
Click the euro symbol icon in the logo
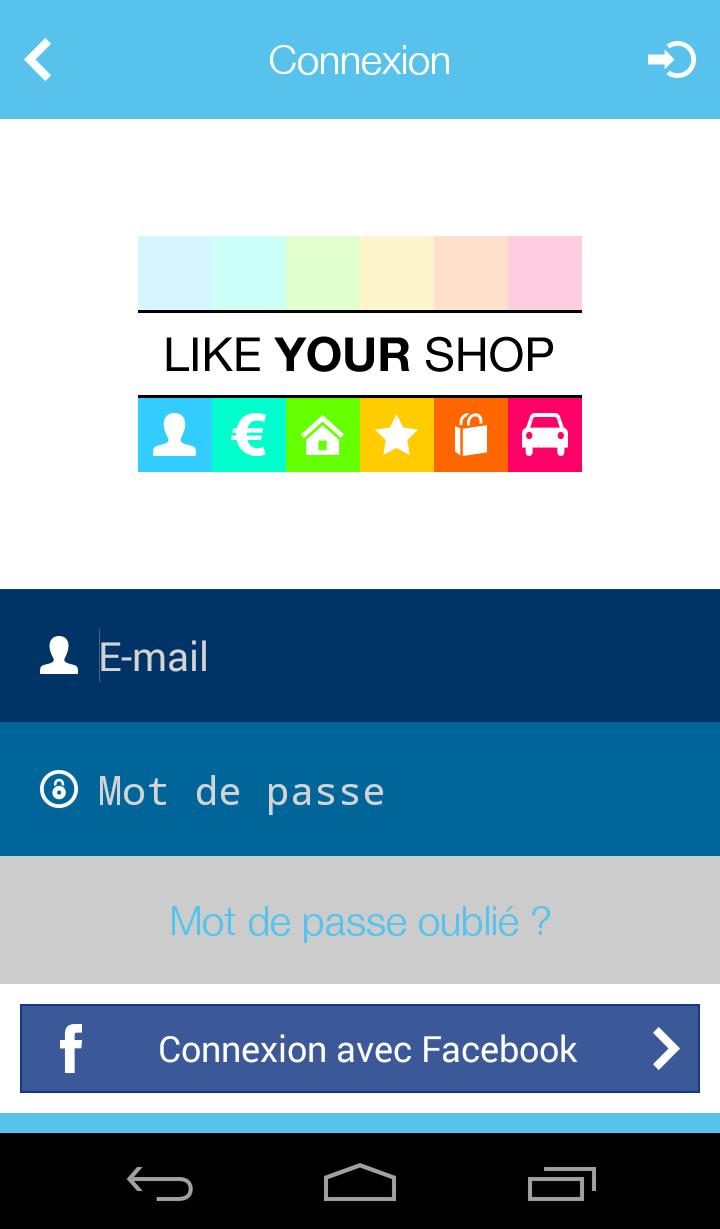(249, 434)
